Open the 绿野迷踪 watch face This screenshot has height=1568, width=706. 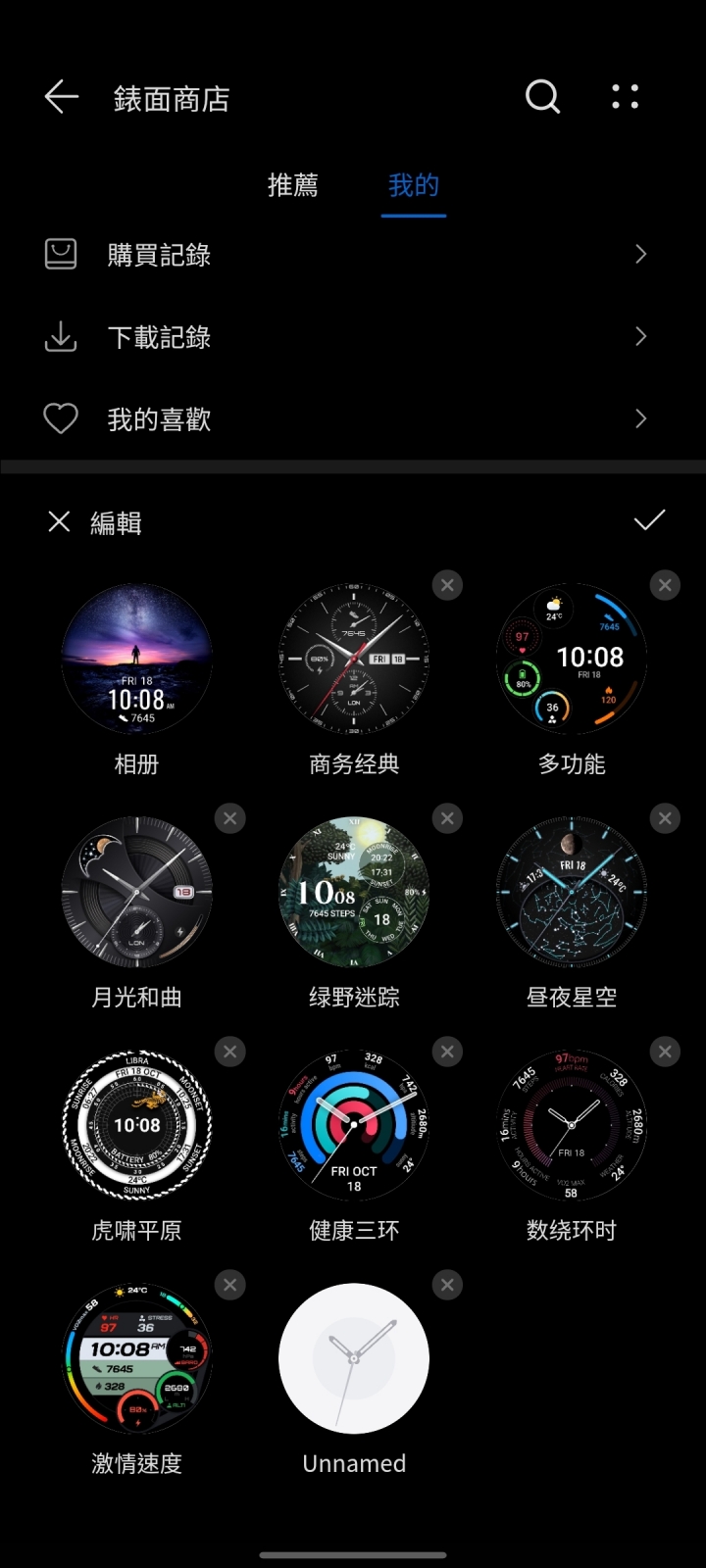354,892
